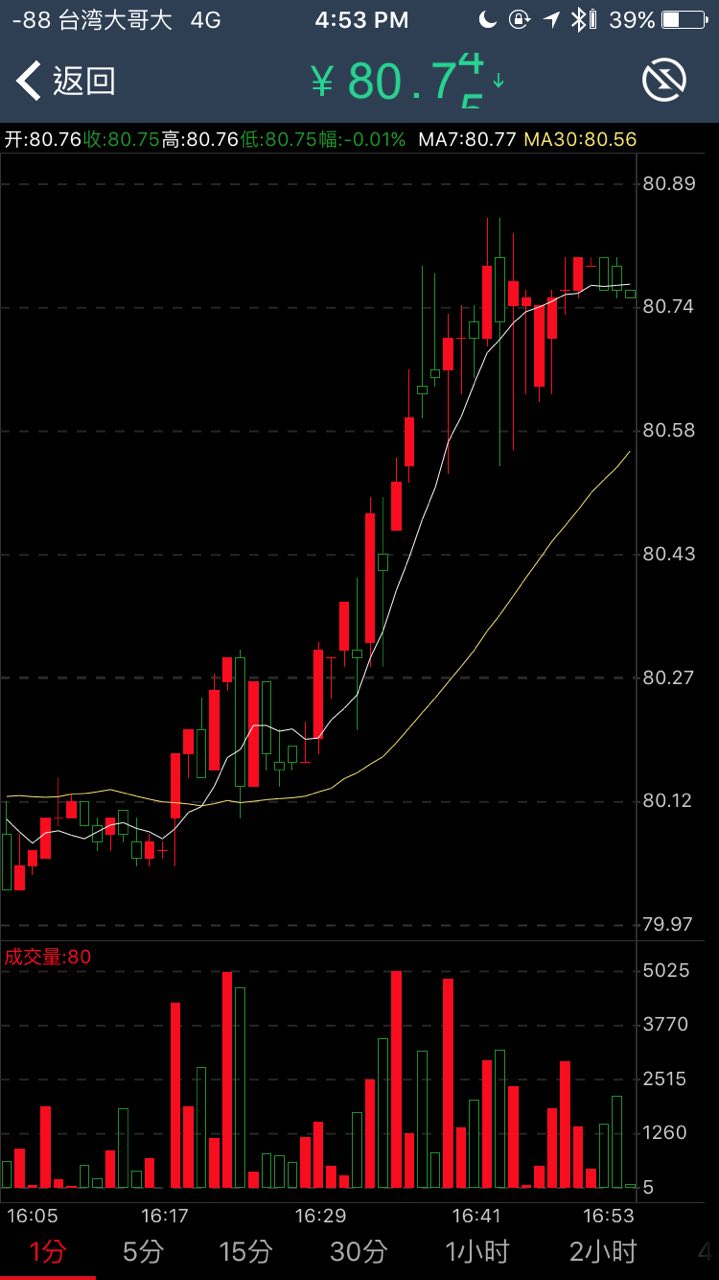This screenshot has width=719, height=1280.
Task: Select the 1分 interval tab
Action: [x=47, y=1250]
